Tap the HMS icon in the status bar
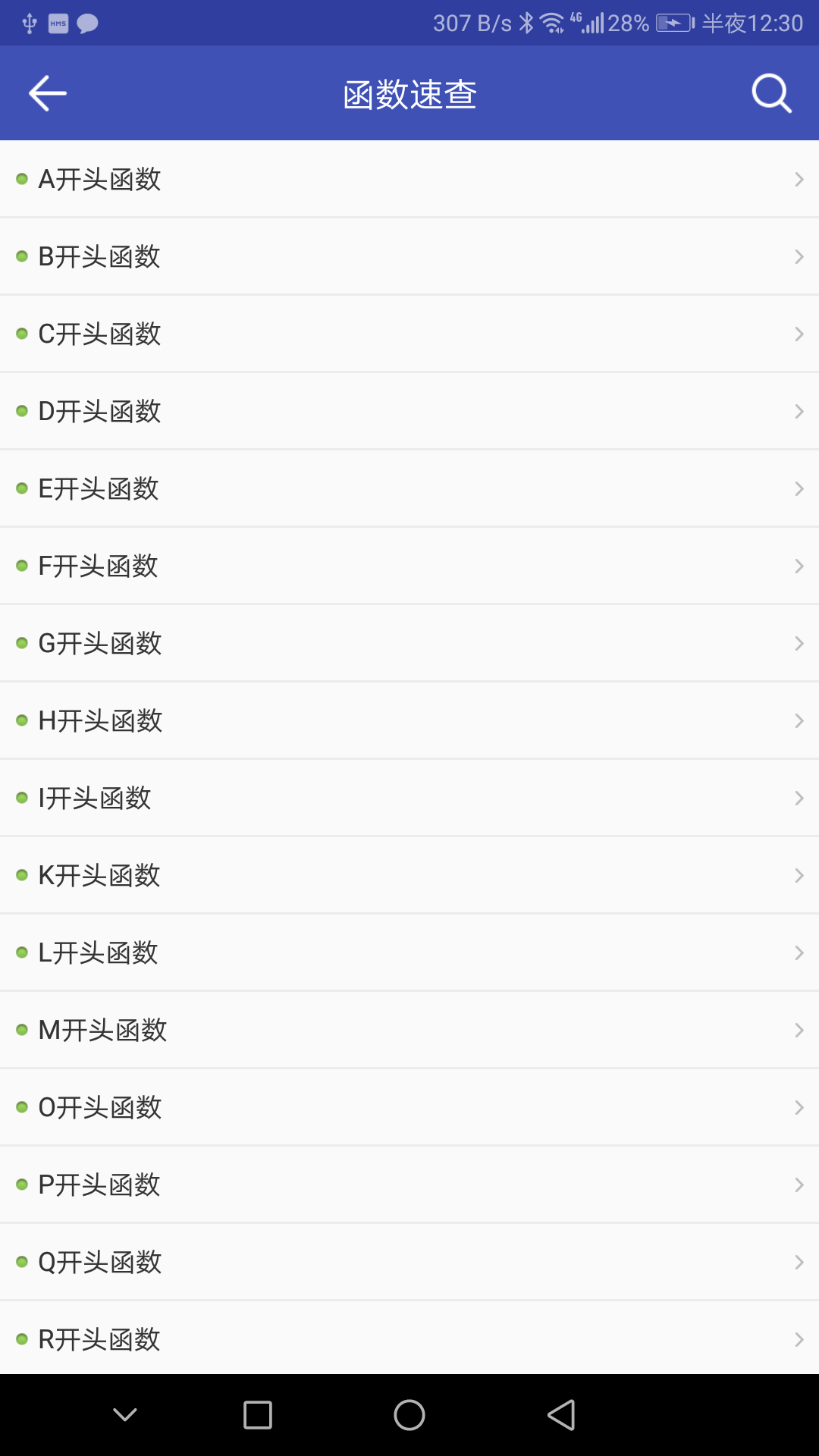 [58, 22]
